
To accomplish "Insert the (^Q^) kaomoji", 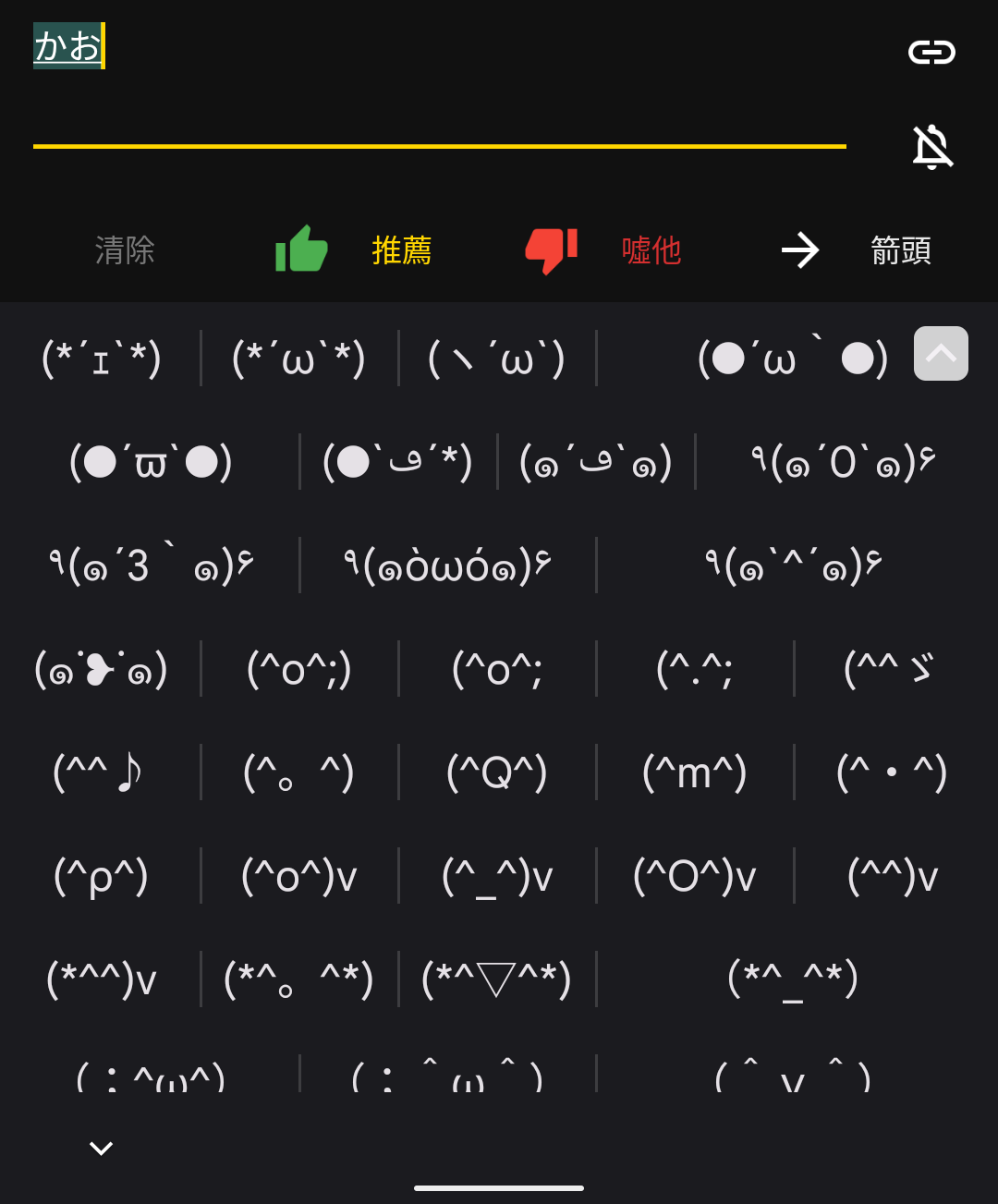I will pyautogui.click(x=496, y=772).
